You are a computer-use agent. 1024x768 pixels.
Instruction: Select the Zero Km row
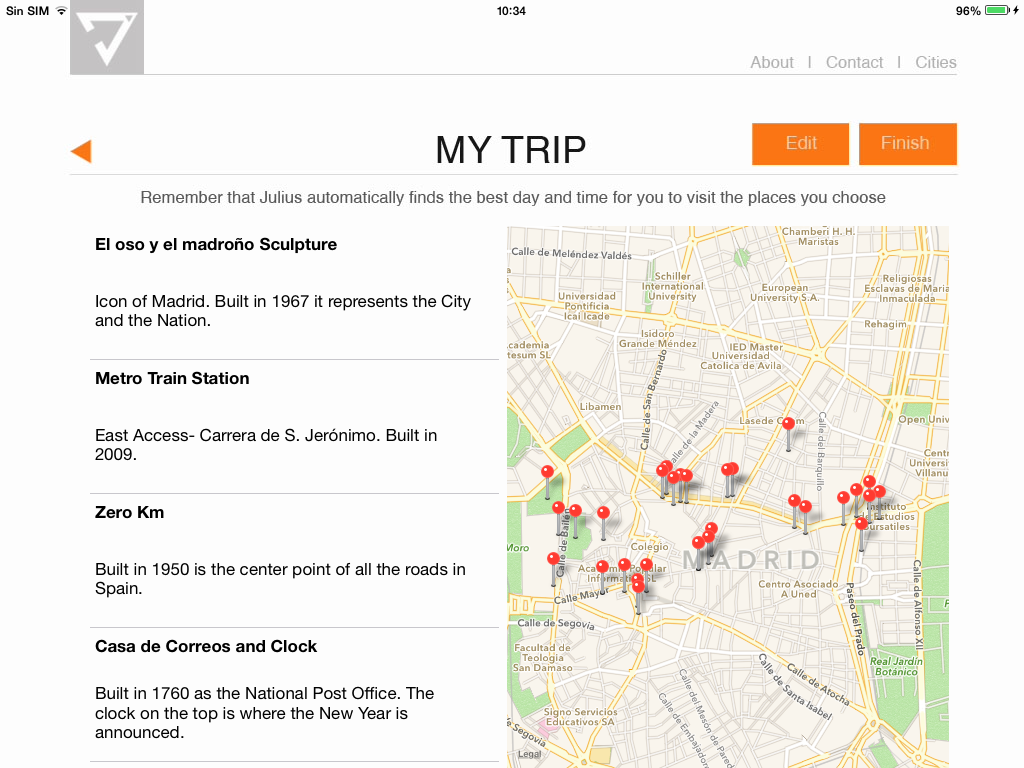pyautogui.click(x=294, y=550)
